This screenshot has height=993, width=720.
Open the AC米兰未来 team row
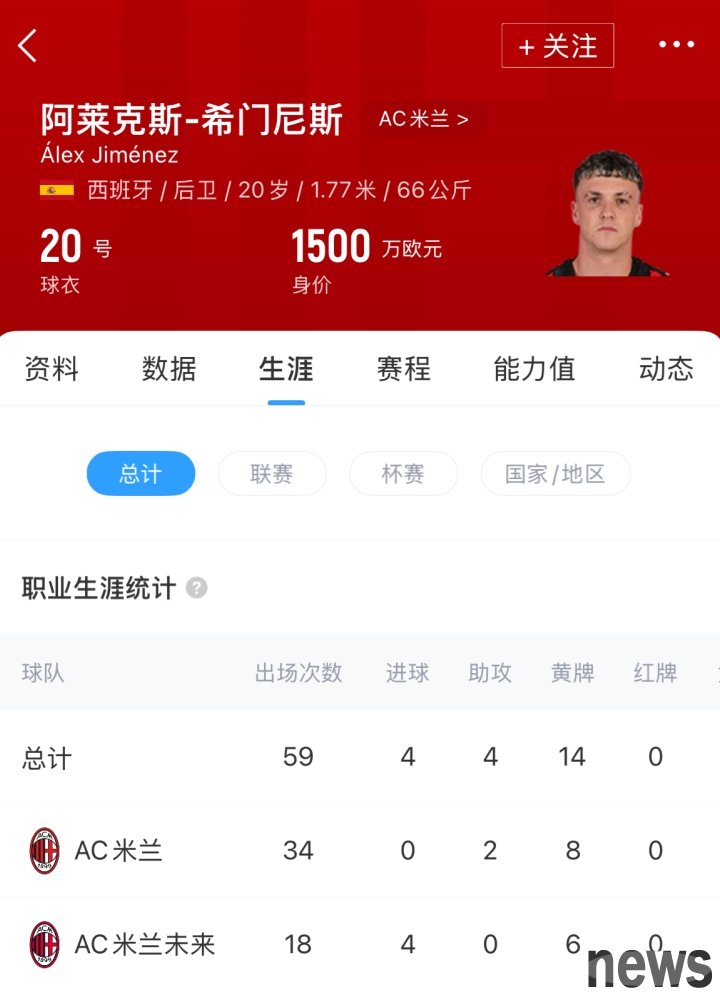144,944
